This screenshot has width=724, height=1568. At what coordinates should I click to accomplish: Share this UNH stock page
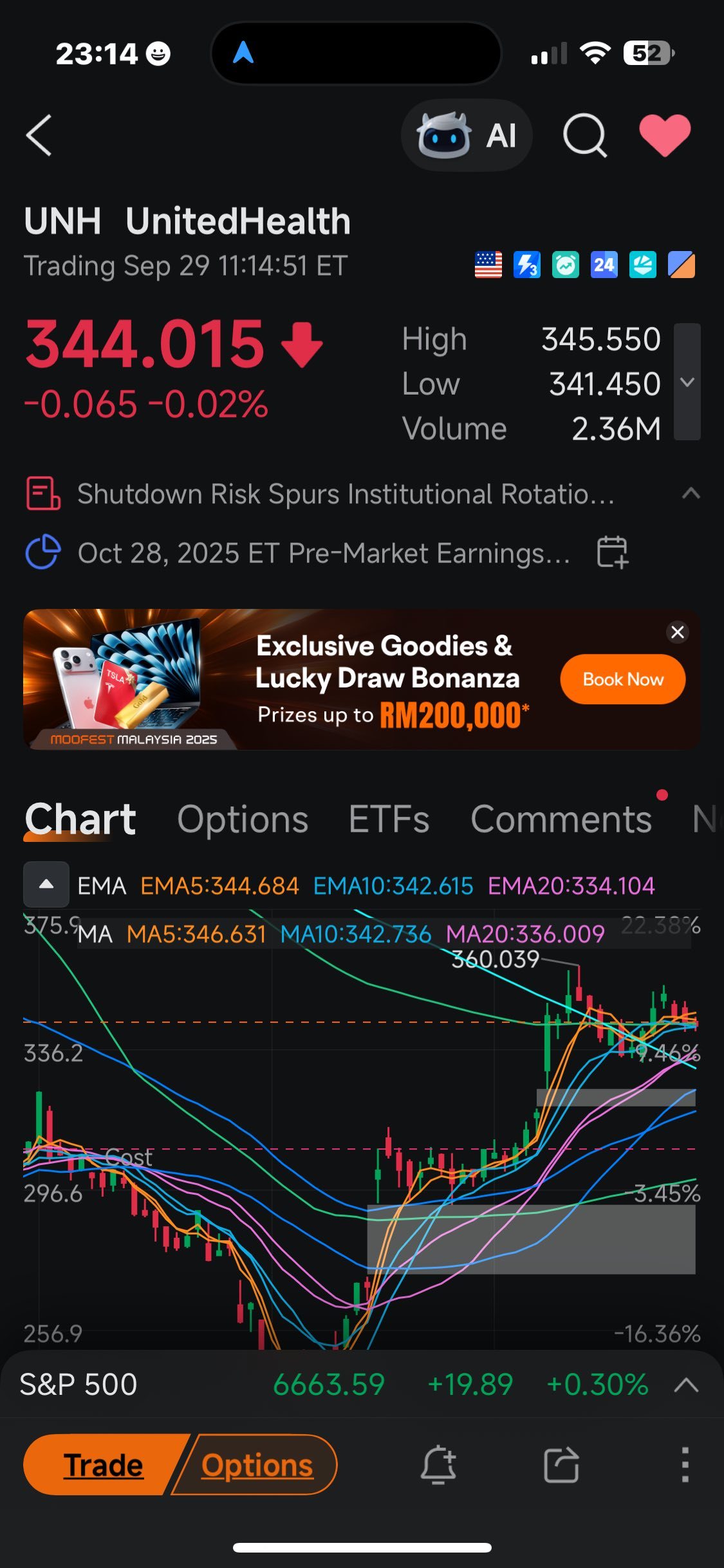pyautogui.click(x=561, y=1465)
